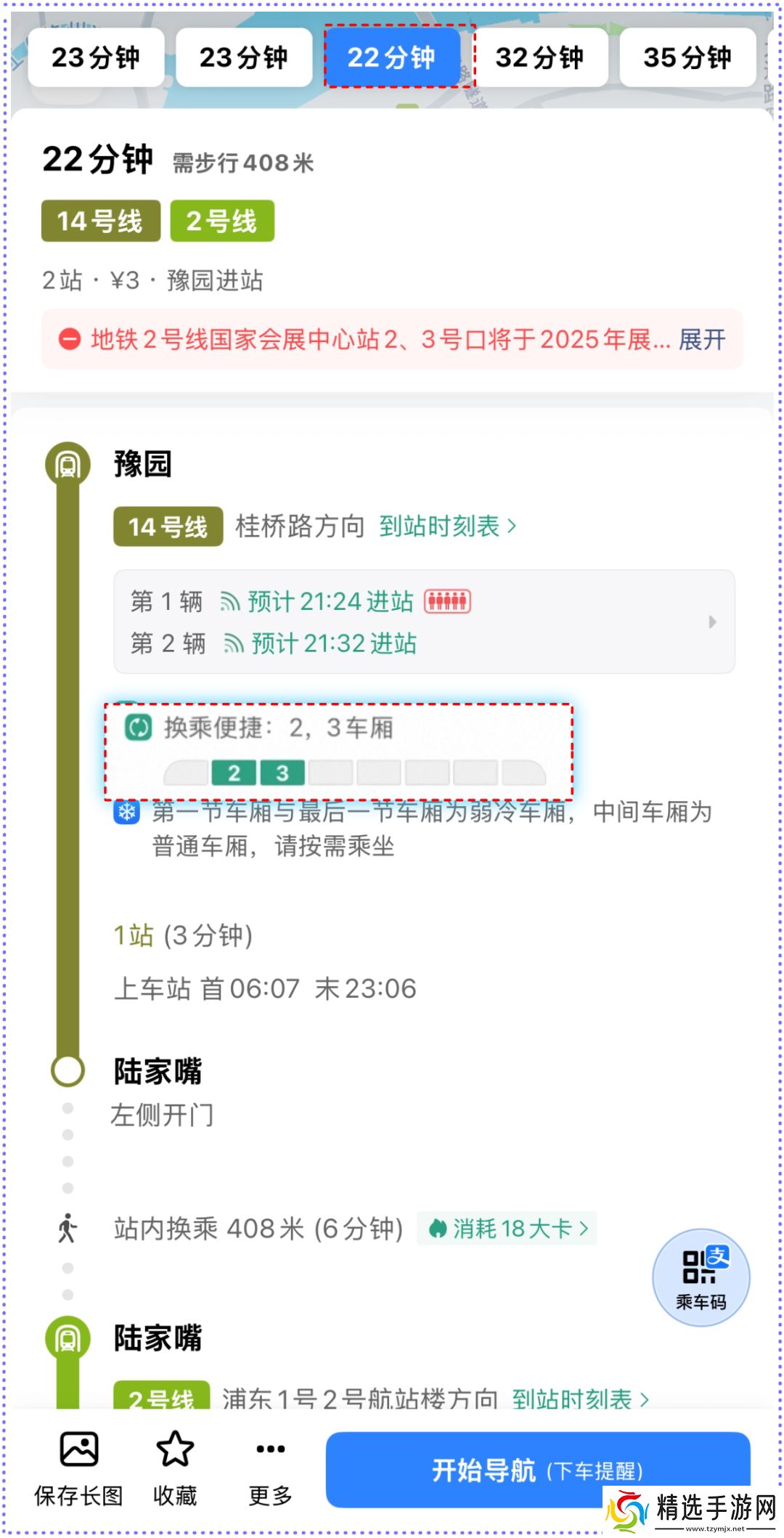
Task: Open the 乘车码 ride code button
Action: pyautogui.click(x=701, y=1277)
